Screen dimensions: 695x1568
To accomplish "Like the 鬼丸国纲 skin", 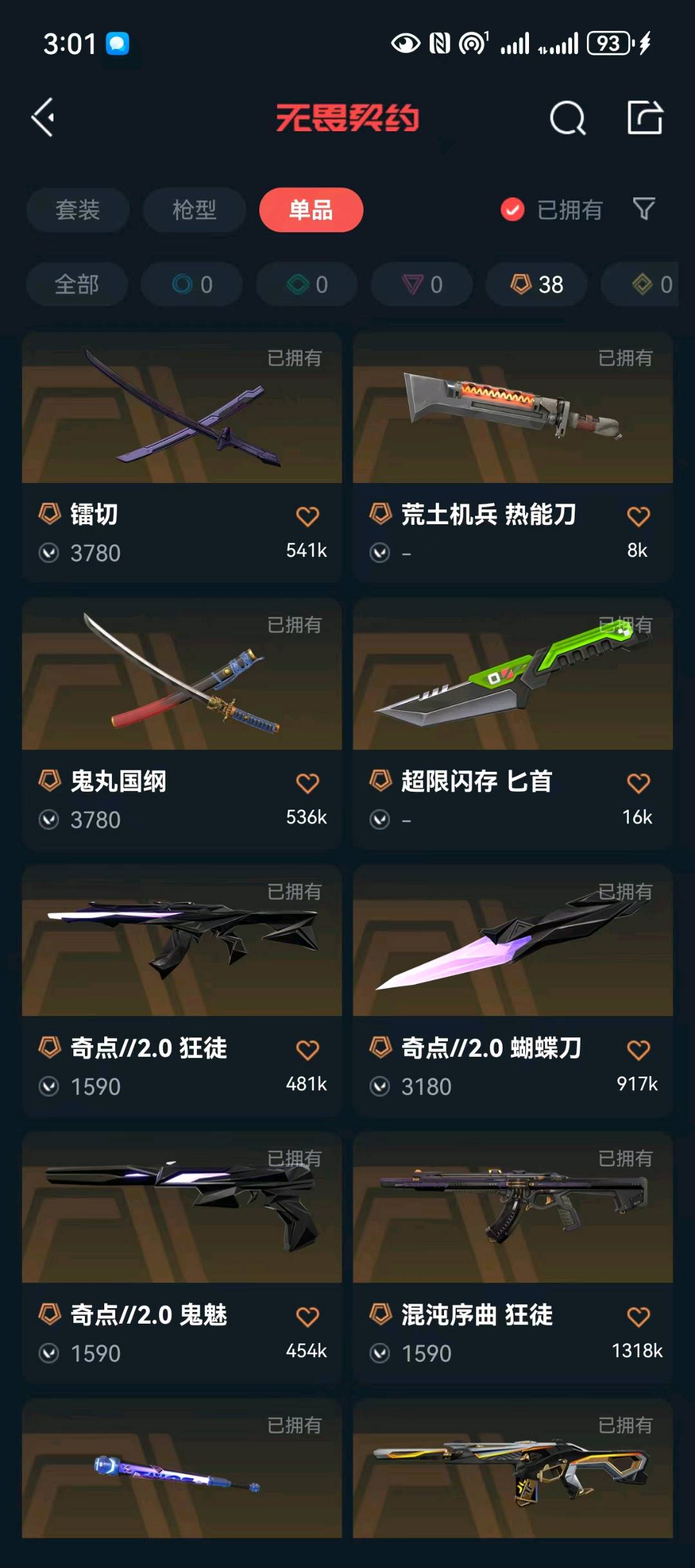I will tap(307, 783).
